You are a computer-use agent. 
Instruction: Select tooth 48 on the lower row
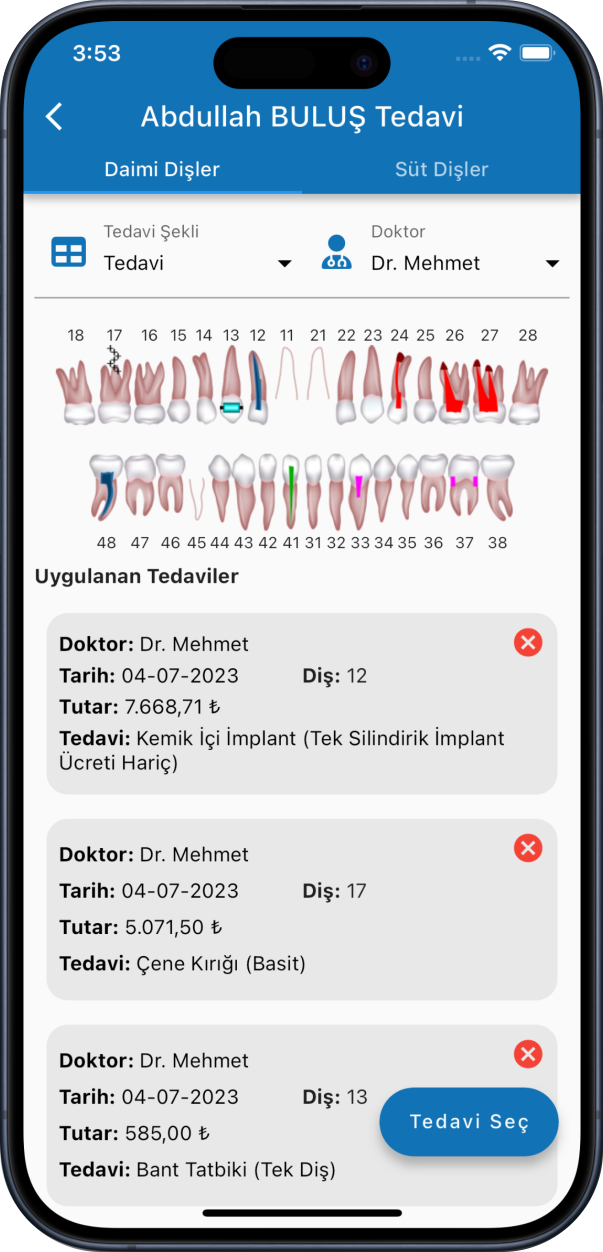click(x=106, y=488)
